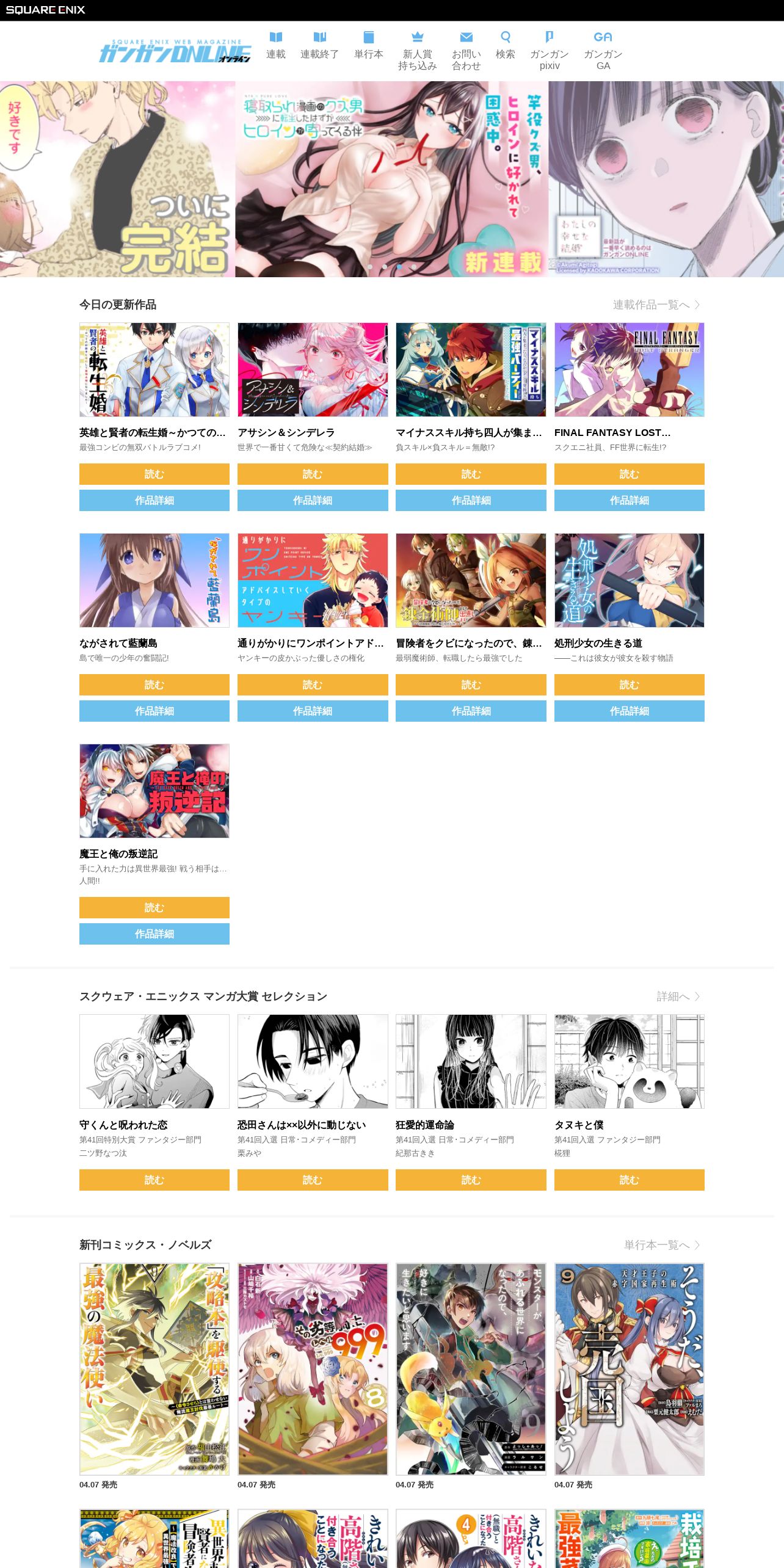Viewport: 784px width, 1568px height.
Task: Go to 連載終了 in the header
Action: 319,46
